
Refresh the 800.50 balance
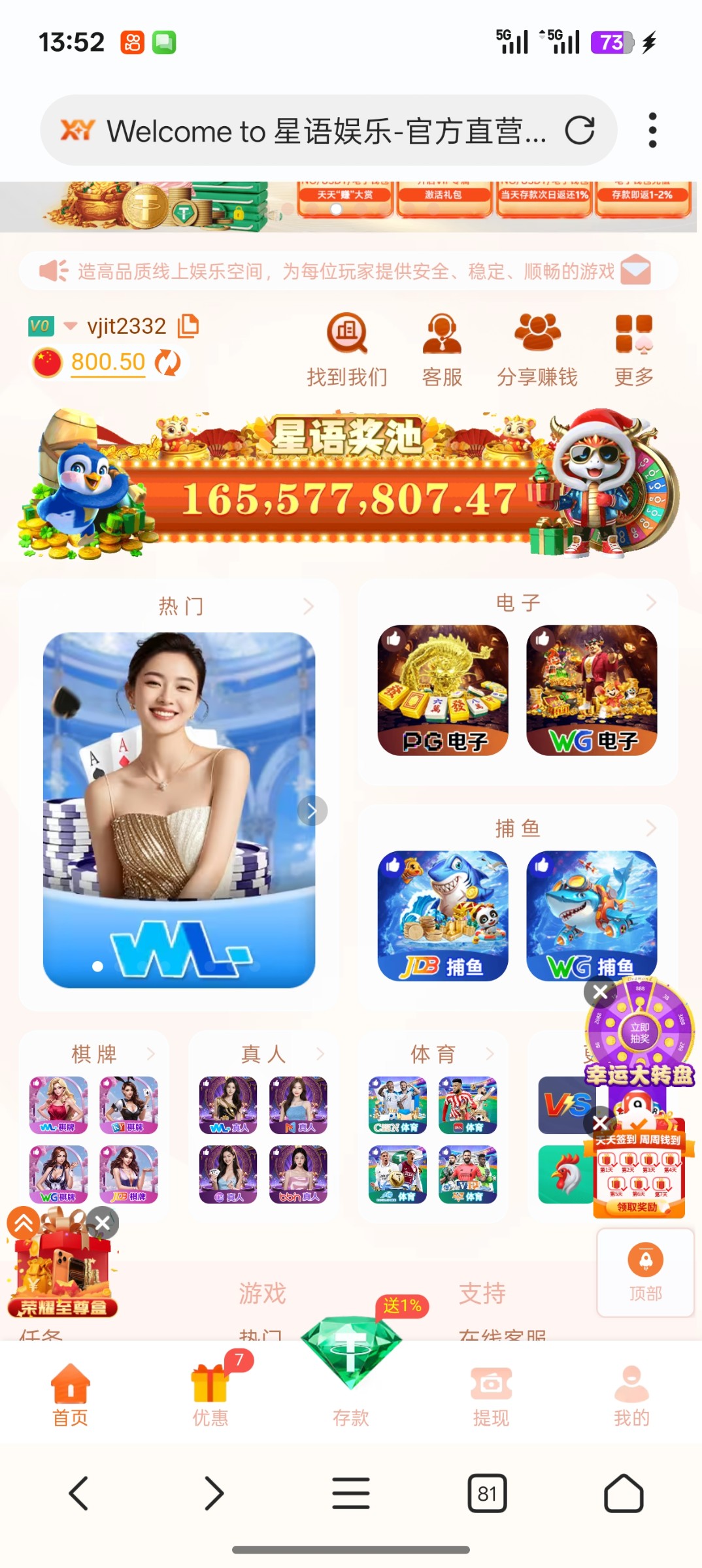coord(167,363)
